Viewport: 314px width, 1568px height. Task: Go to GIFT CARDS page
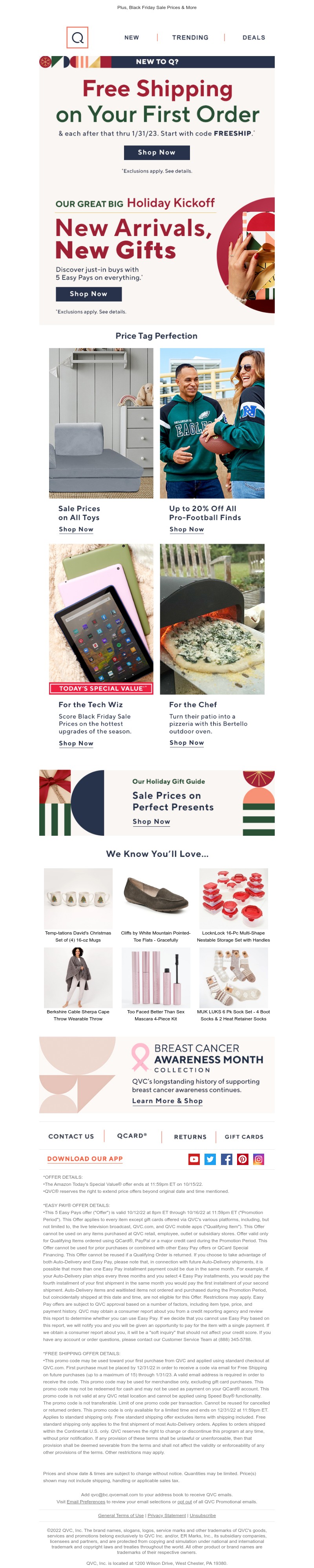click(x=244, y=1136)
